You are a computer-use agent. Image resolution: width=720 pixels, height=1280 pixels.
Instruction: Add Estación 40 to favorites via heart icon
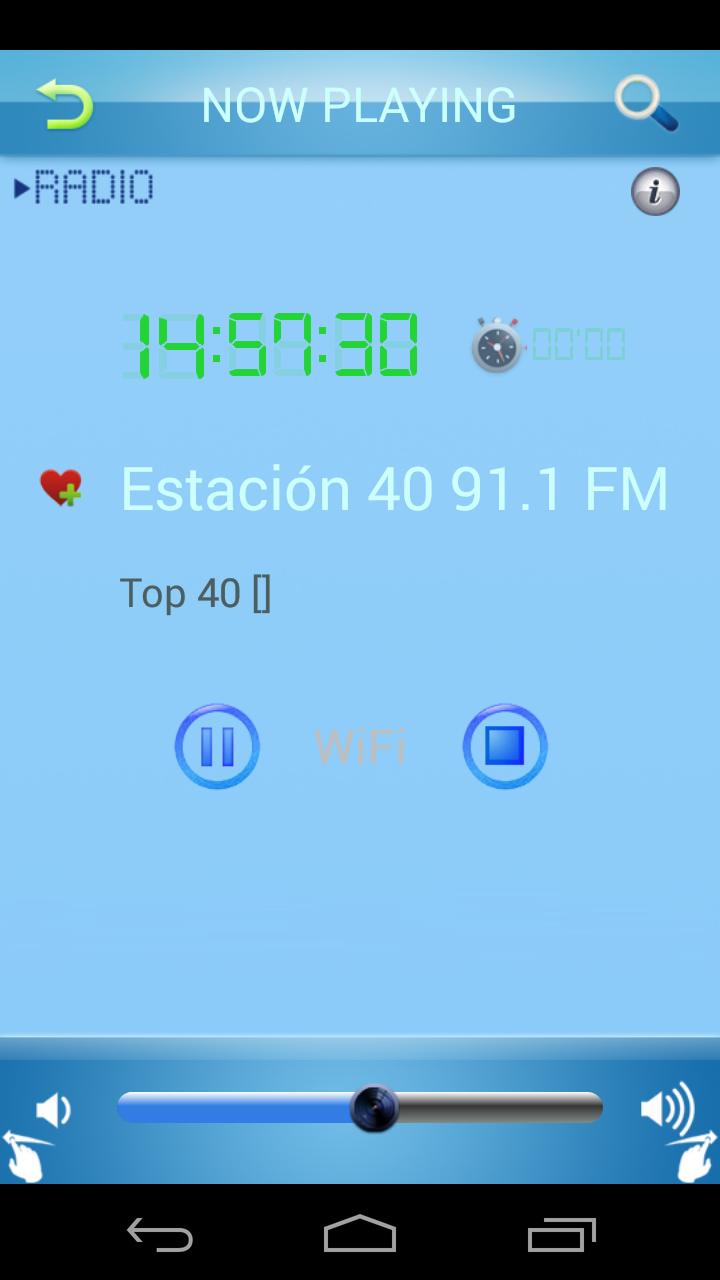tap(62, 487)
